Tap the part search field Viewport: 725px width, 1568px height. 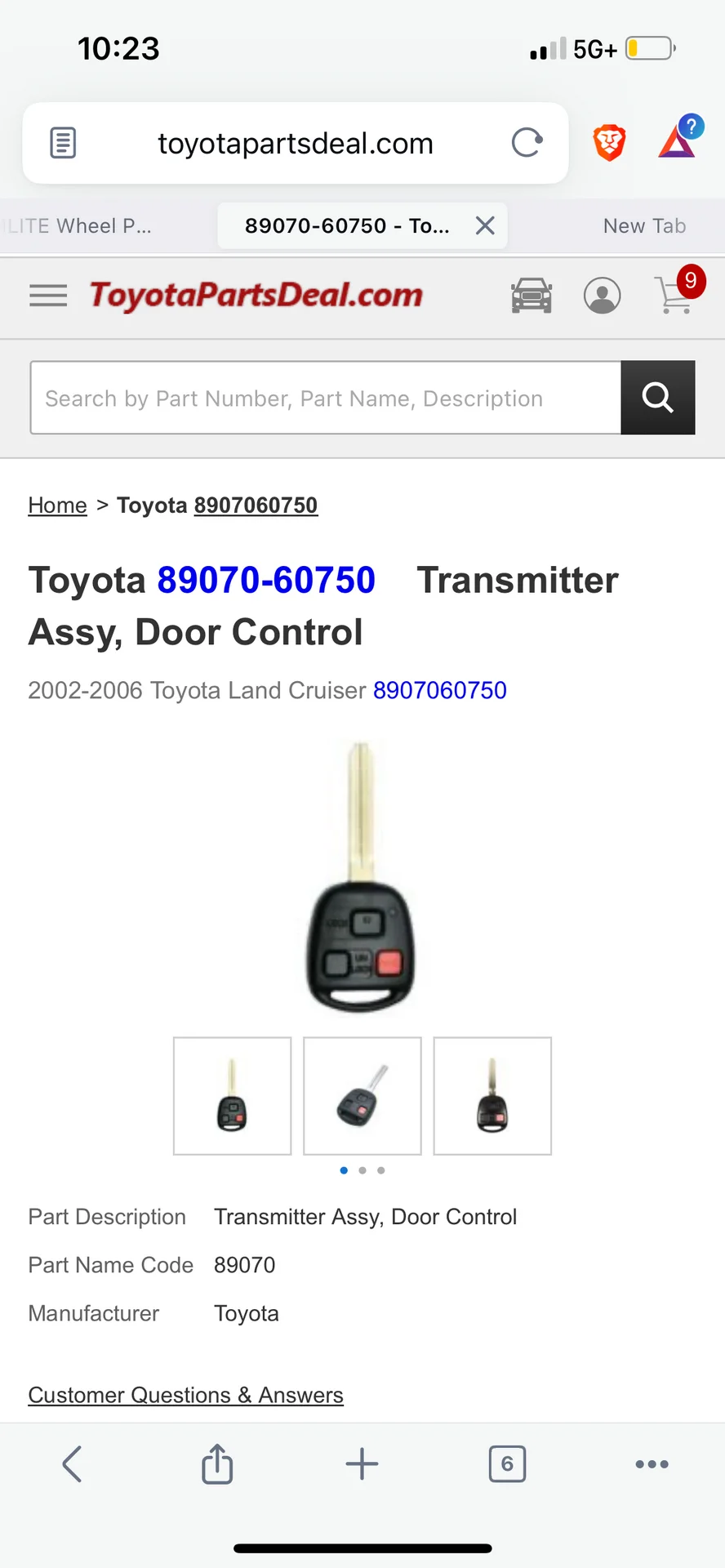(x=325, y=399)
